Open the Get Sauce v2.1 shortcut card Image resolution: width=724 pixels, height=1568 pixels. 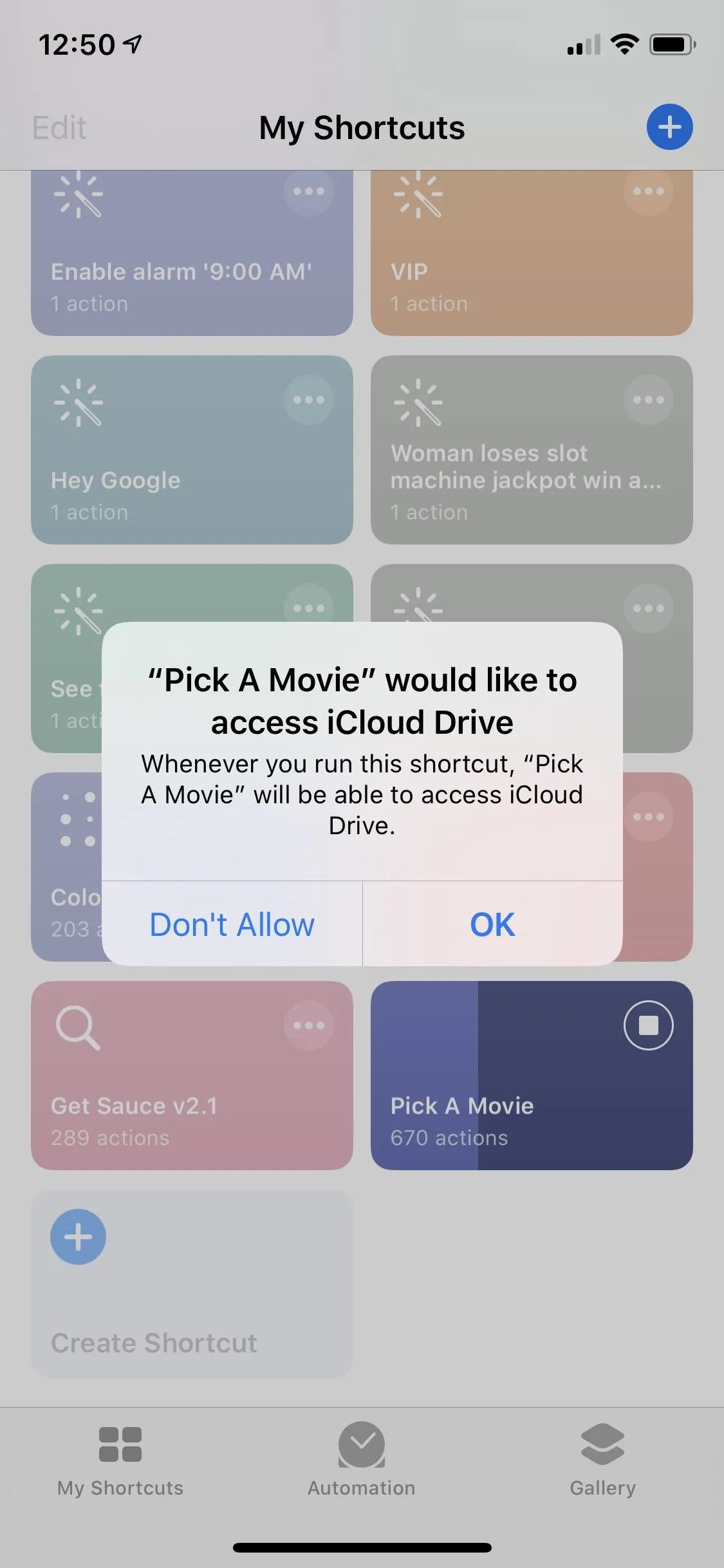click(192, 1075)
